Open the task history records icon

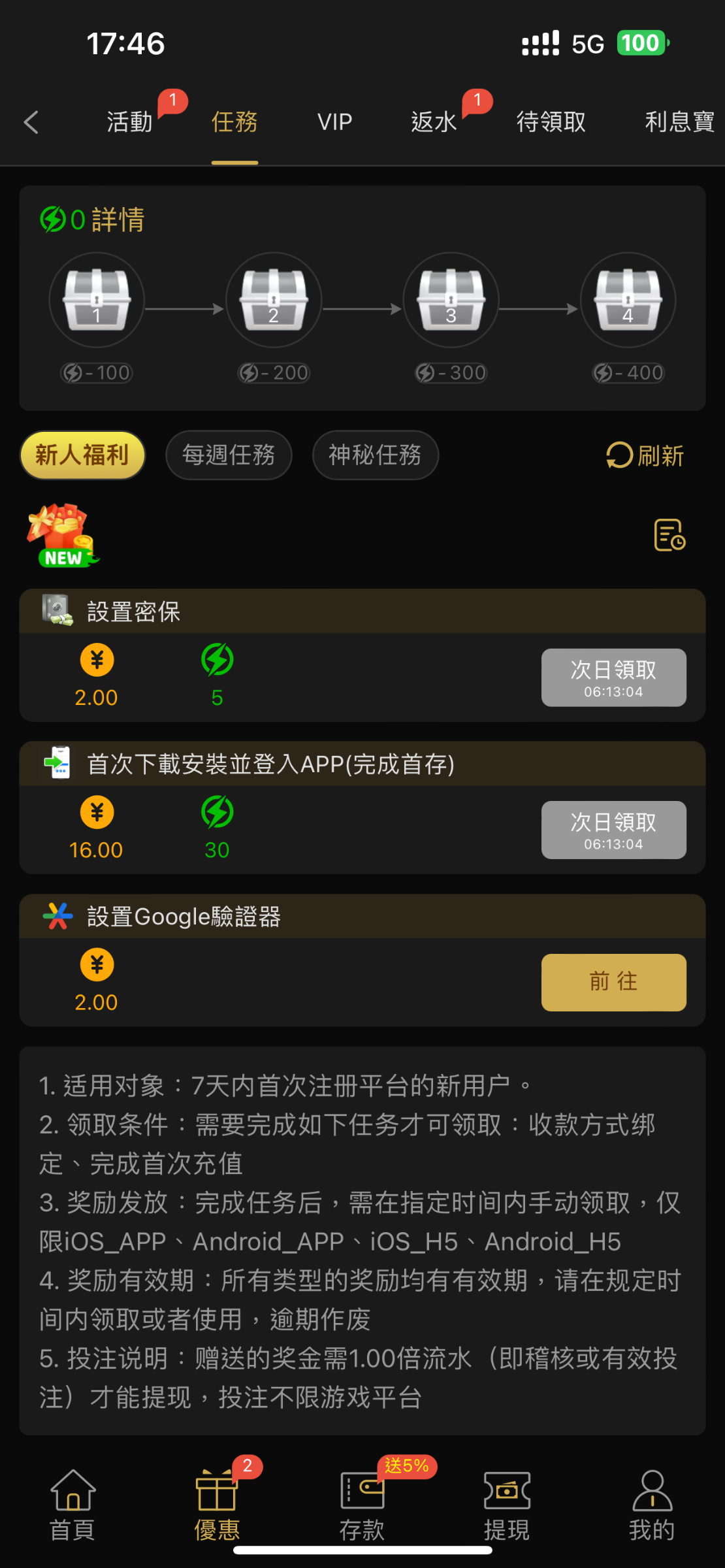[x=669, y=535]
